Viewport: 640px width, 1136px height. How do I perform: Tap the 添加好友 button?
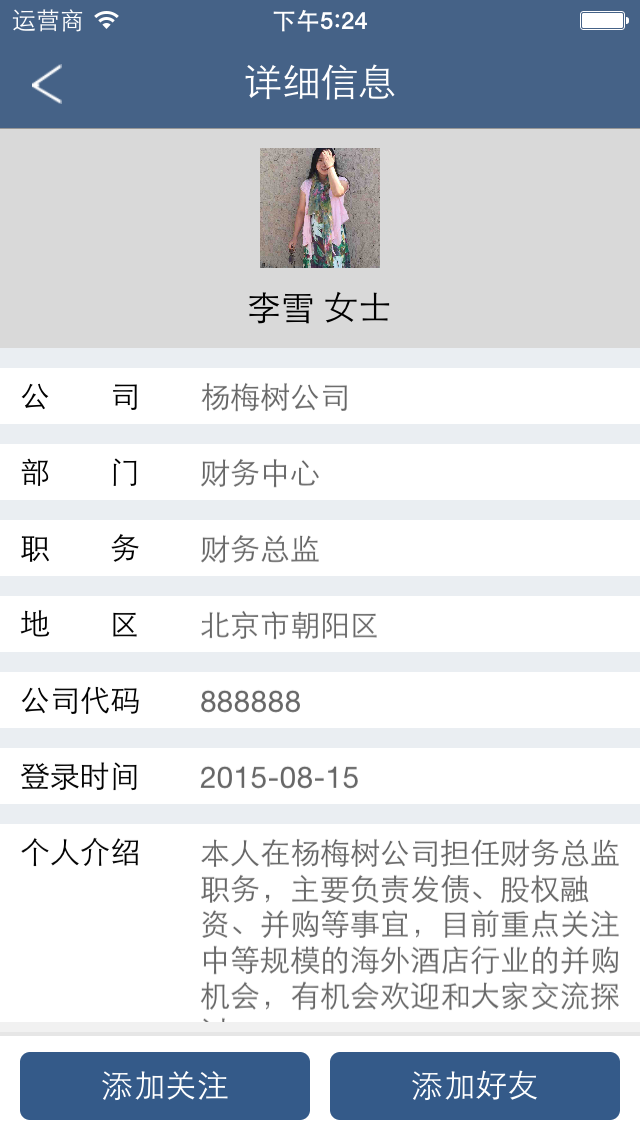click(475, 1085)
